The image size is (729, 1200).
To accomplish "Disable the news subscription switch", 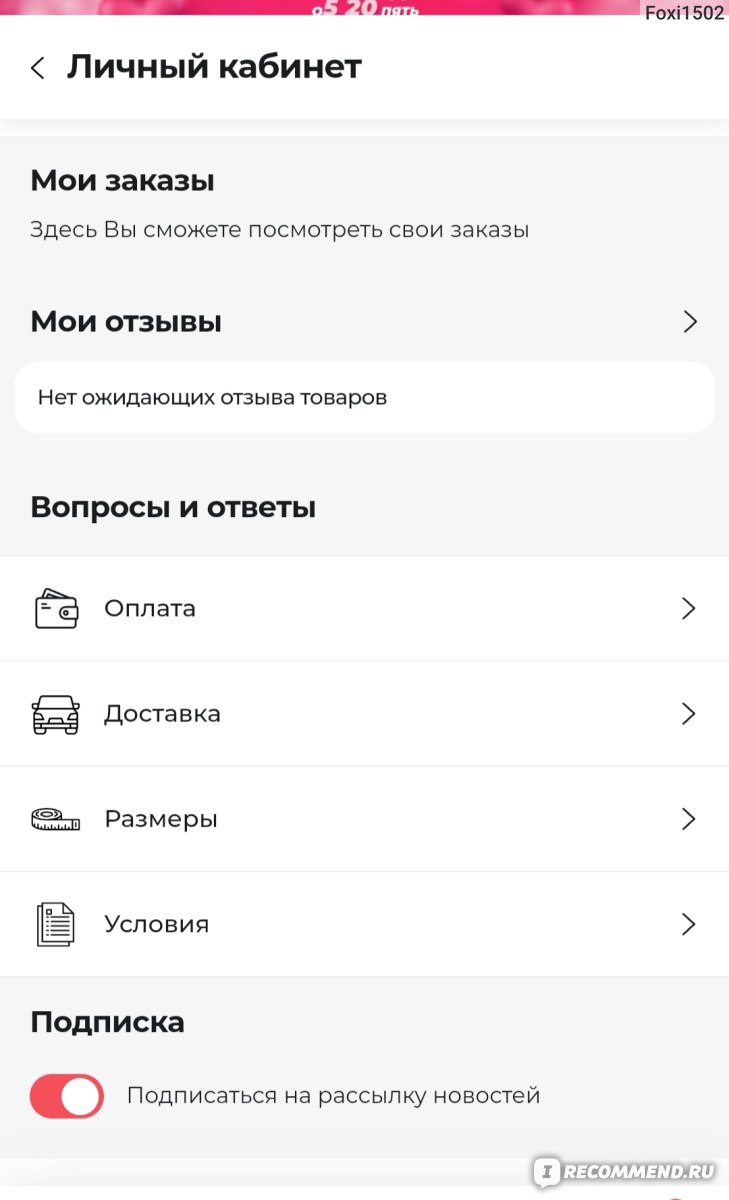I will (x=67, y=1096).
